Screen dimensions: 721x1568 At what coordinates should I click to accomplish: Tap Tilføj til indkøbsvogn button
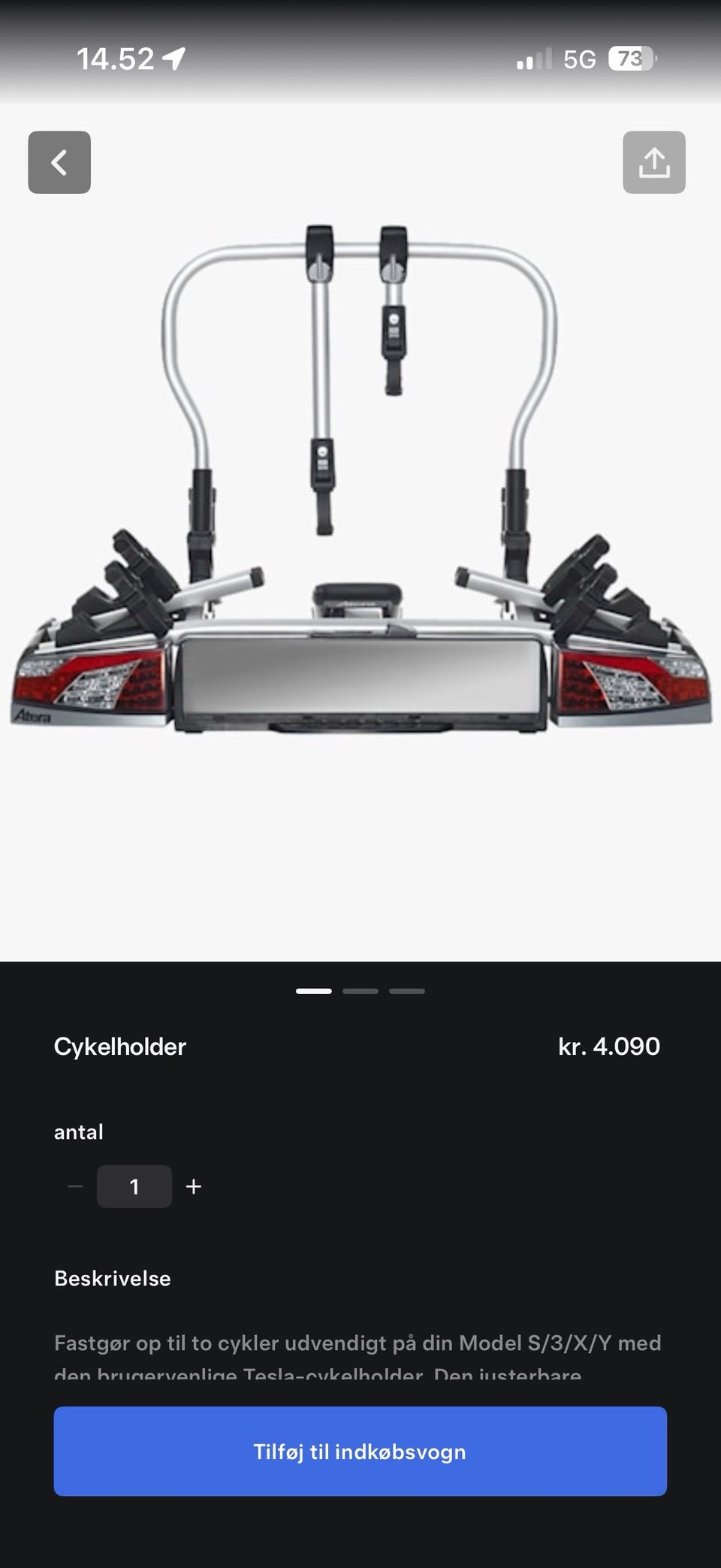[360, 1452]
